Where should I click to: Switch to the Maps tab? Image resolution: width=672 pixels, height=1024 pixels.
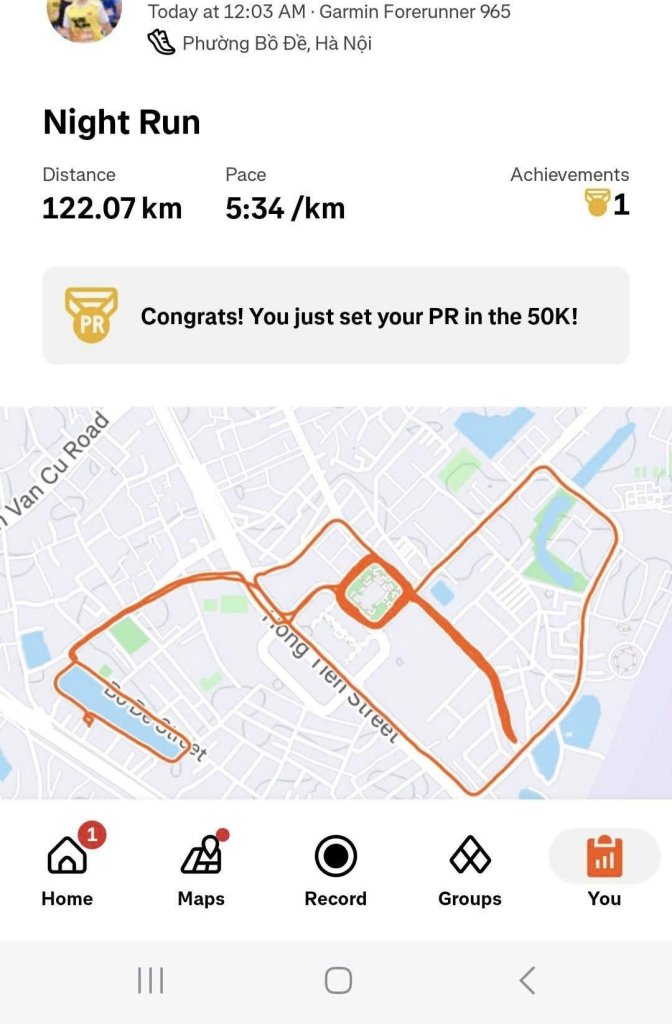[201, 870]
